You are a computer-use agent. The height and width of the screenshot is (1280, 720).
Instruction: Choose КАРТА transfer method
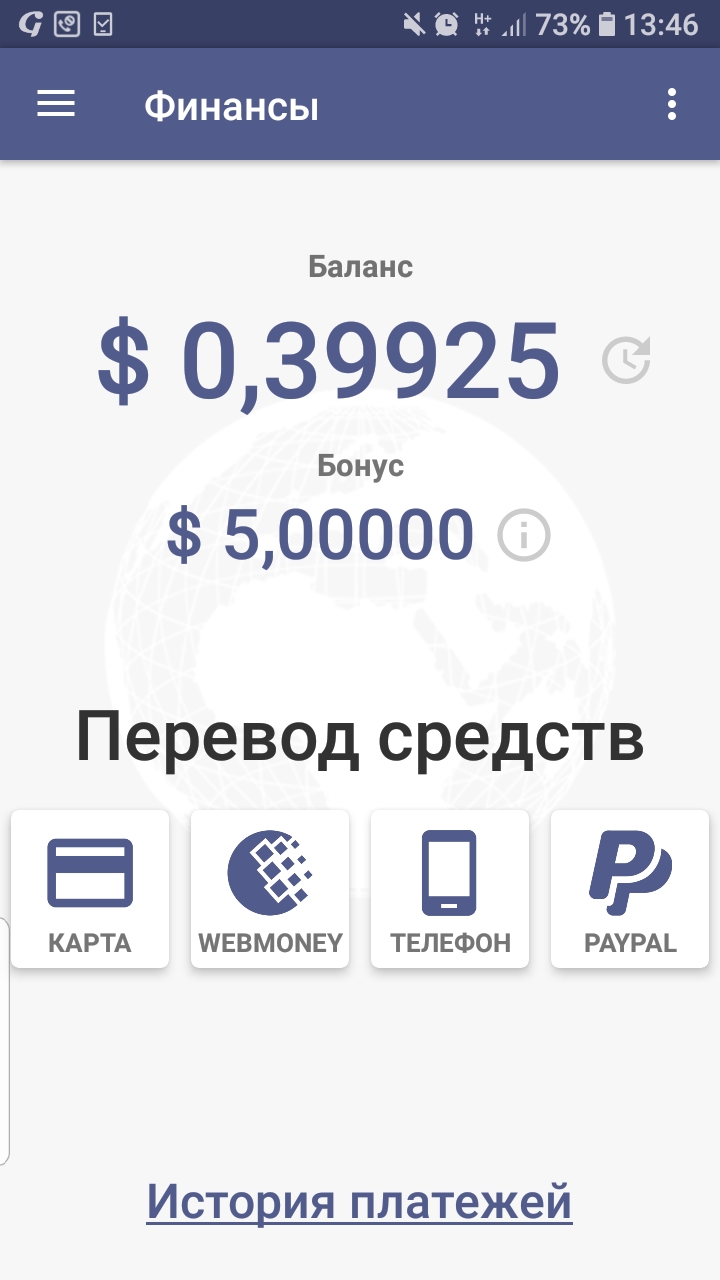[90, 889]
